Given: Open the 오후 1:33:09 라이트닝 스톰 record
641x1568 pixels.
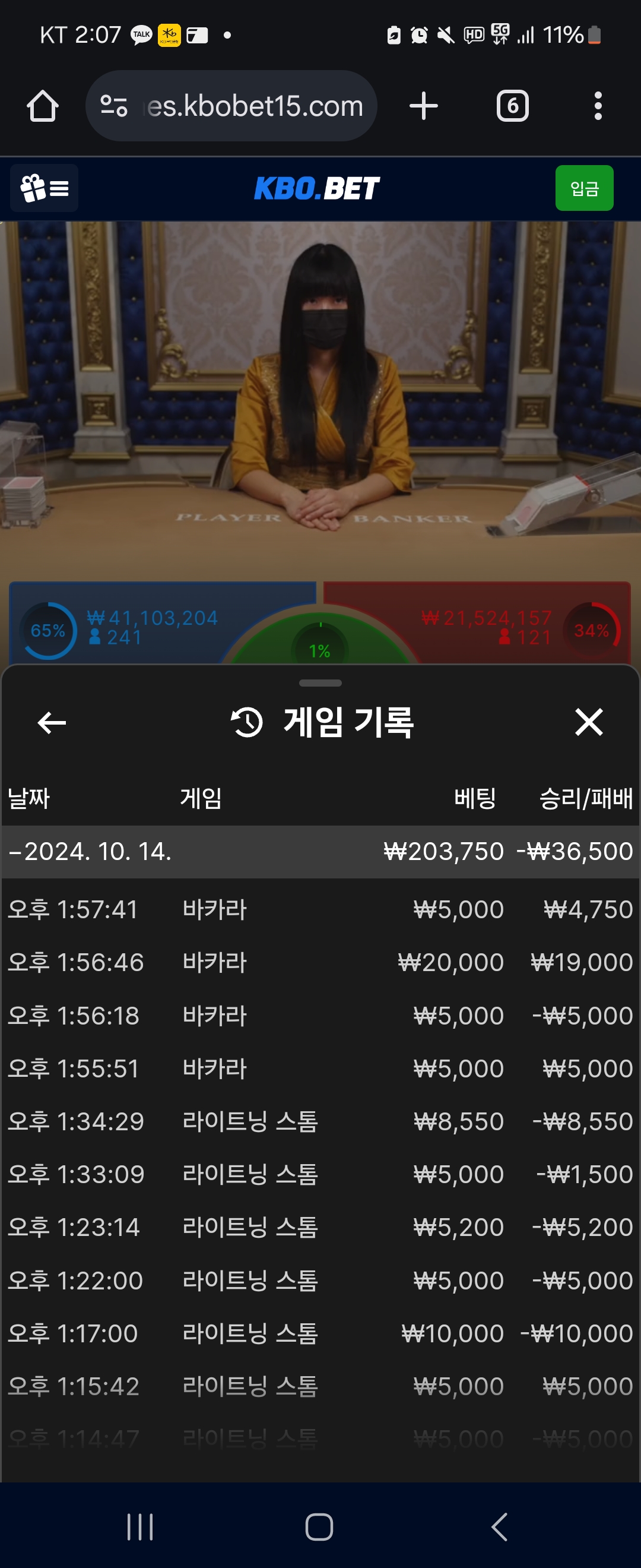Looking at the screenshot, I should 320,1174.
